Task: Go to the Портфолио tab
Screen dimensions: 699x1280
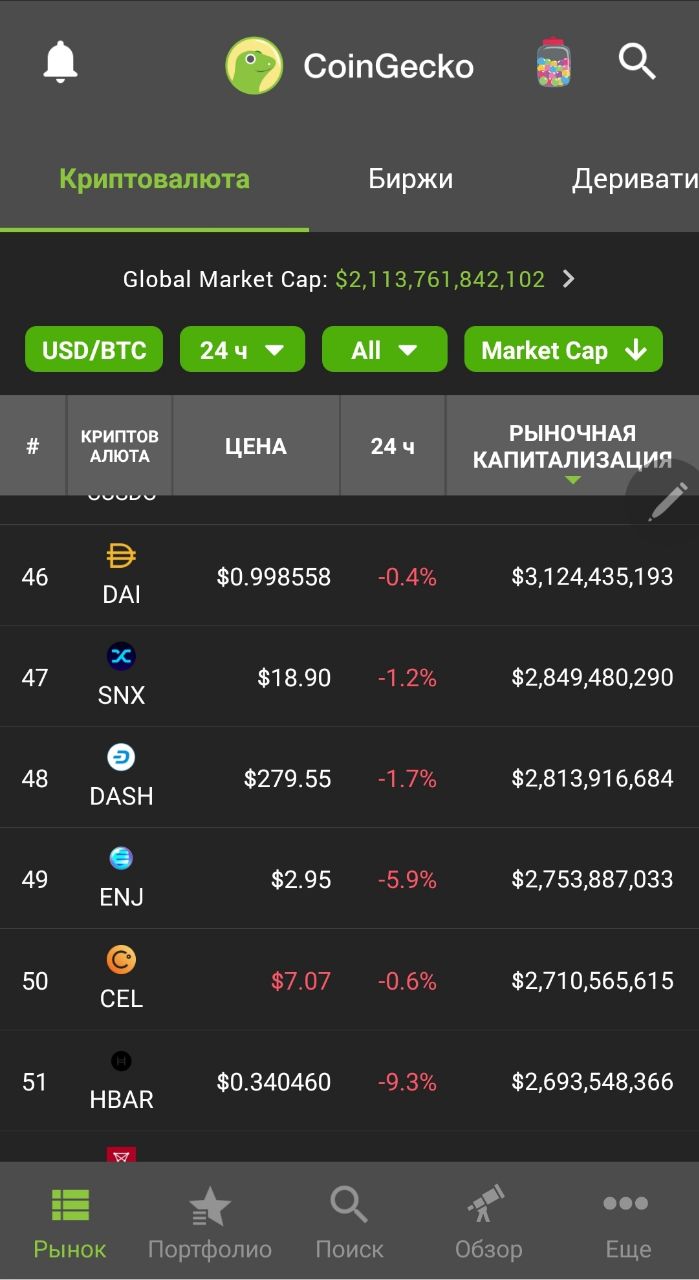Action: [x=210, y=1221]
